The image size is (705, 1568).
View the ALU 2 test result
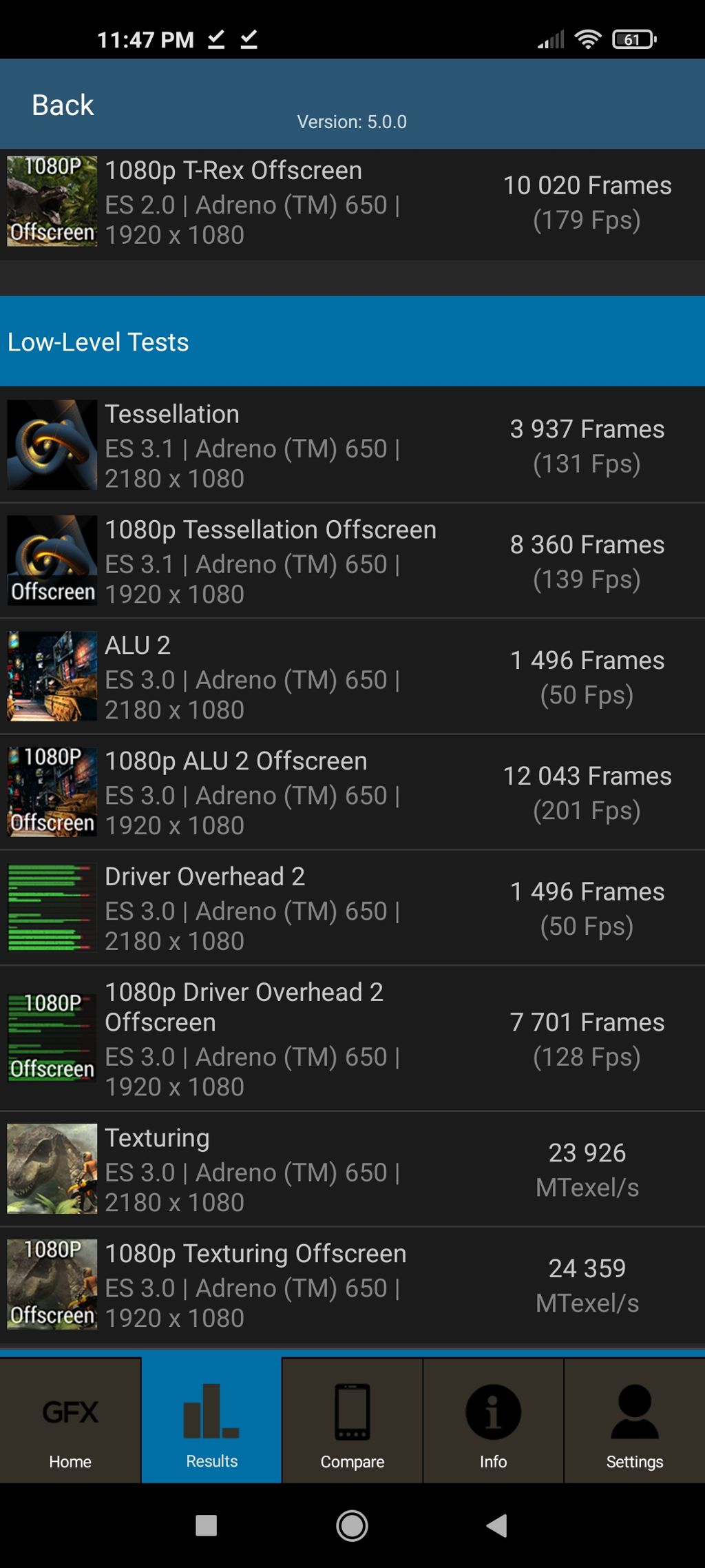352,677
